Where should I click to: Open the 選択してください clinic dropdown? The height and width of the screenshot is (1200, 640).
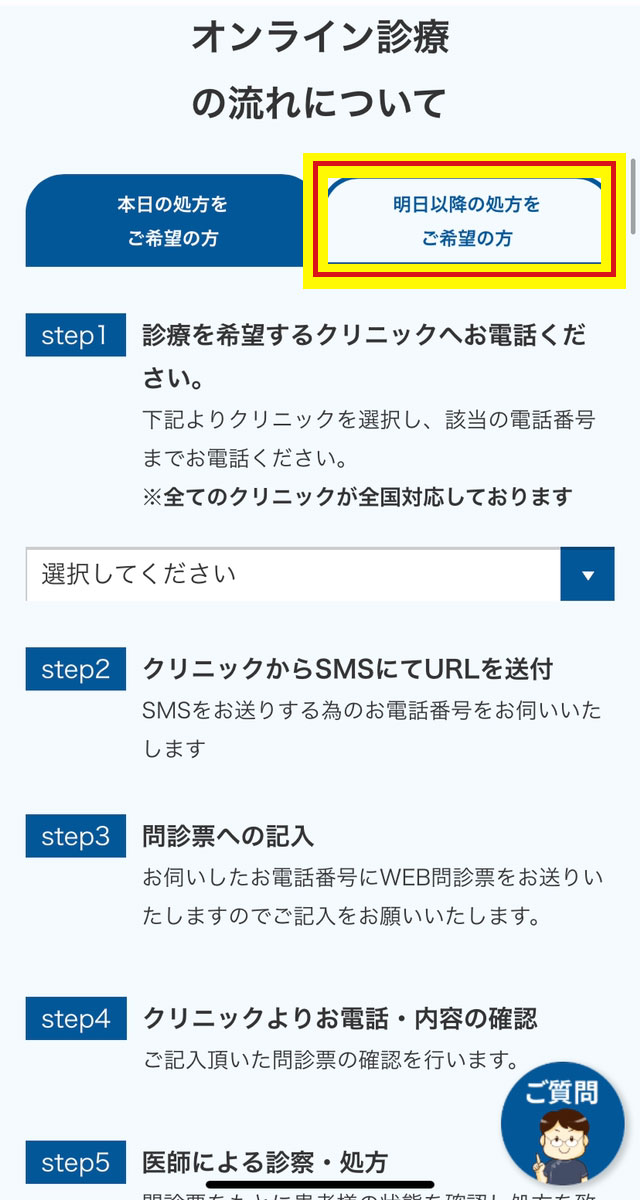(319, 575)
